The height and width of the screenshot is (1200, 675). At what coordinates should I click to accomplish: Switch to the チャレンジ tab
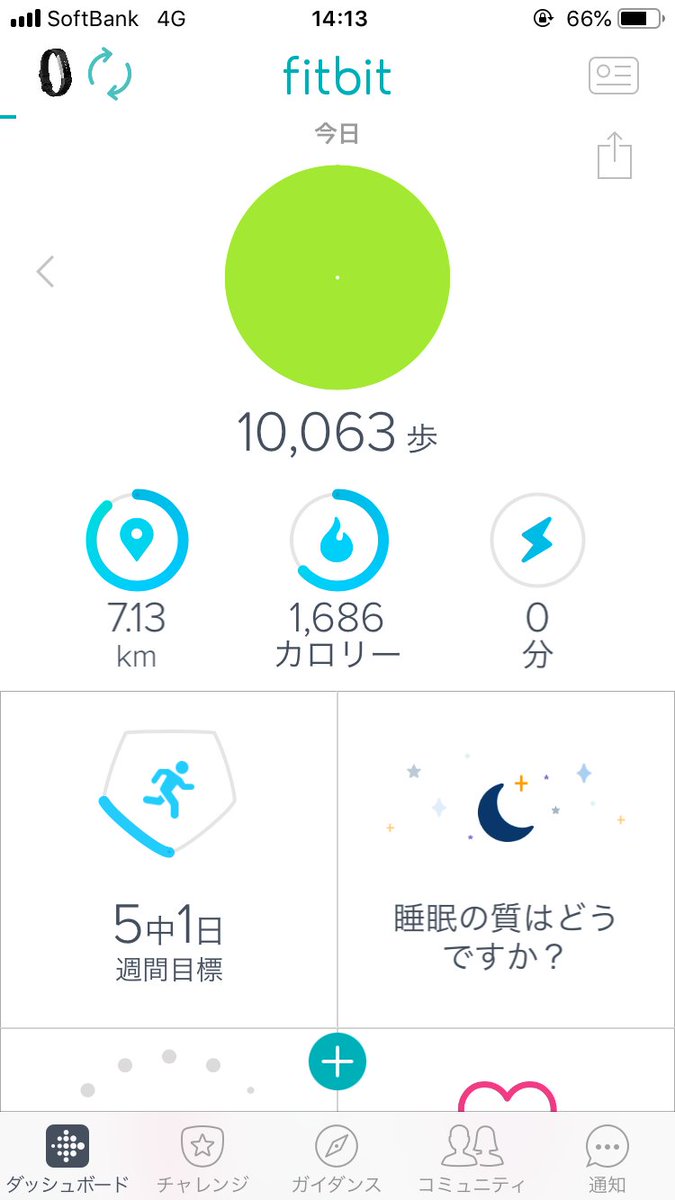[202, 1158]
